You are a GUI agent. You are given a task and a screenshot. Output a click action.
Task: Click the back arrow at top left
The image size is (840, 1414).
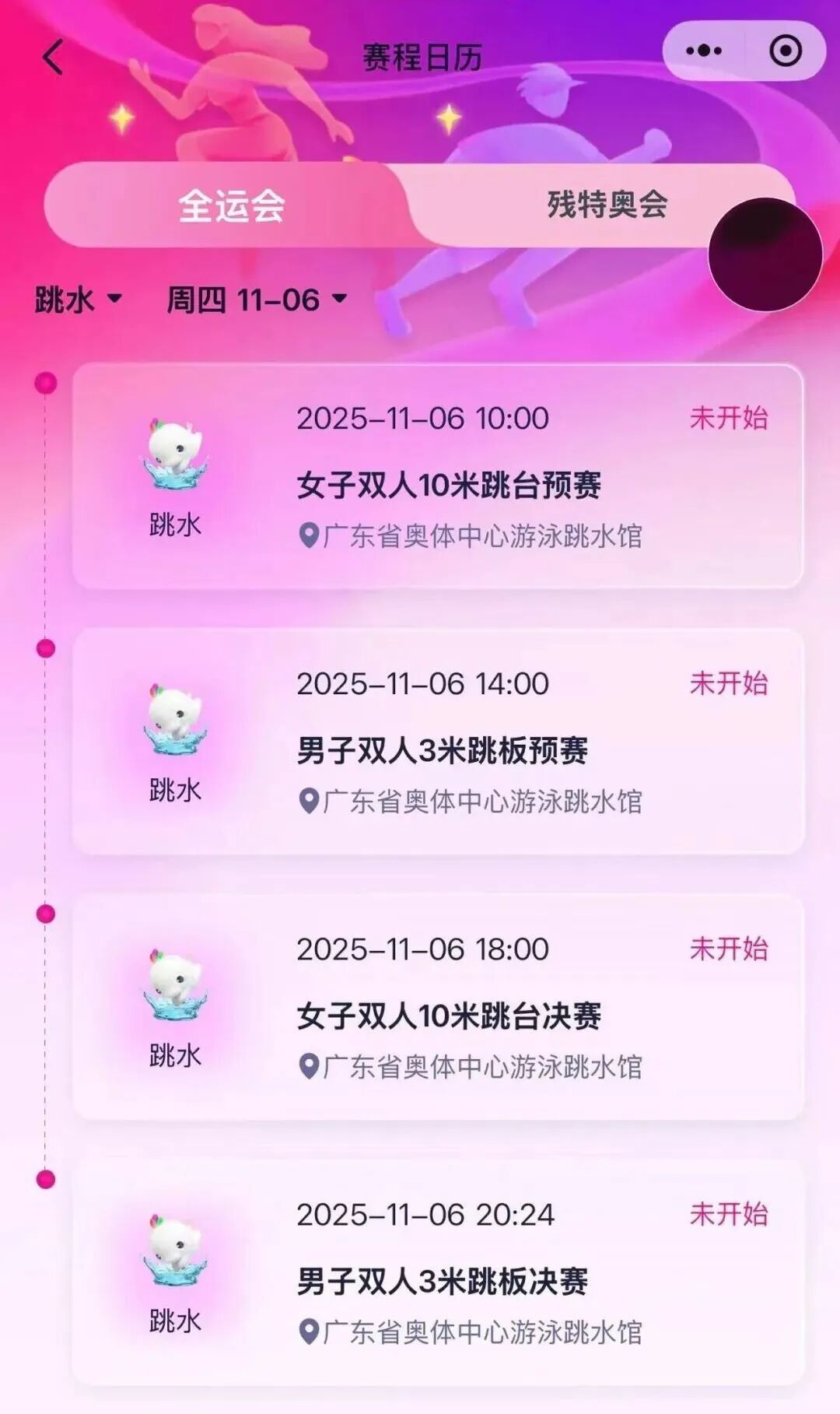click(51, 56)
